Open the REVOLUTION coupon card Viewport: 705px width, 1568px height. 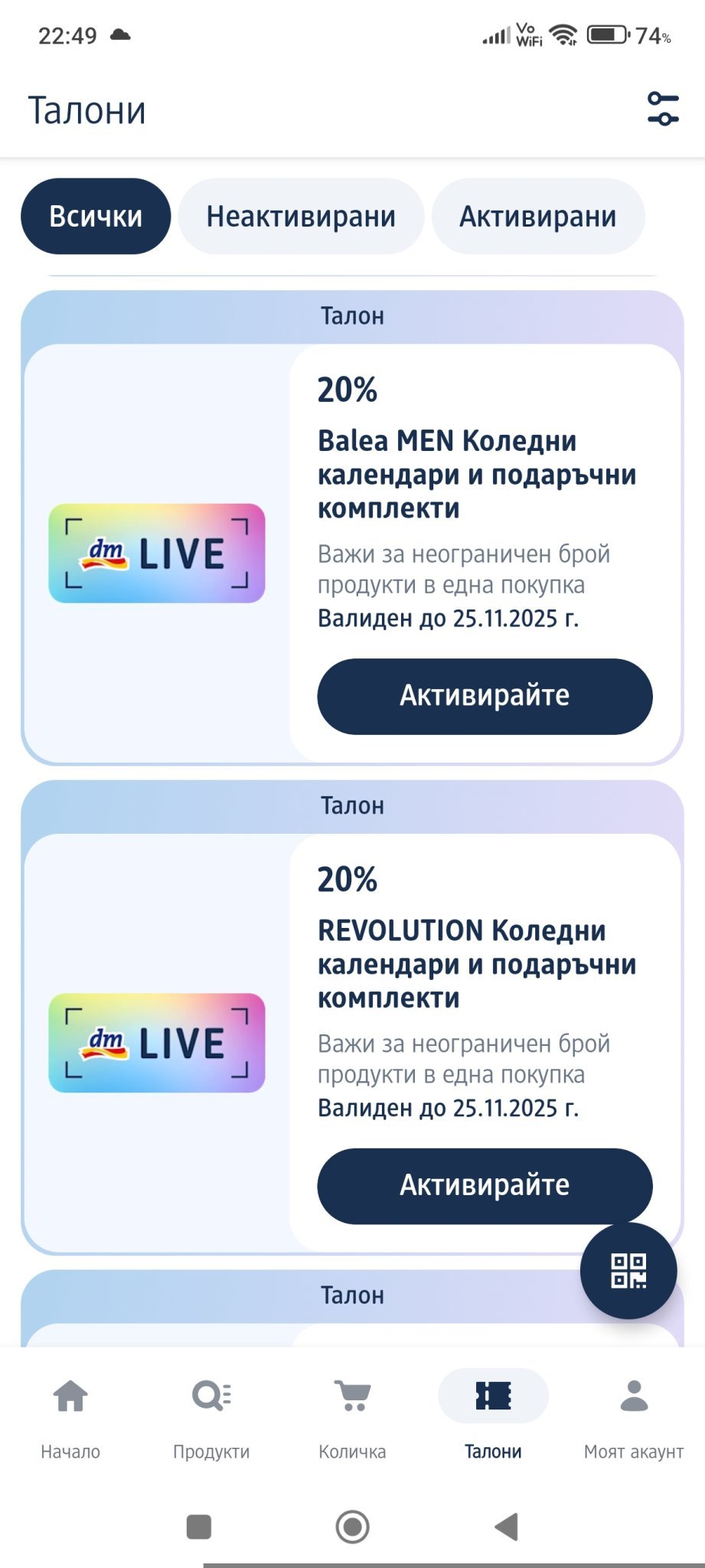coord(476,964)
